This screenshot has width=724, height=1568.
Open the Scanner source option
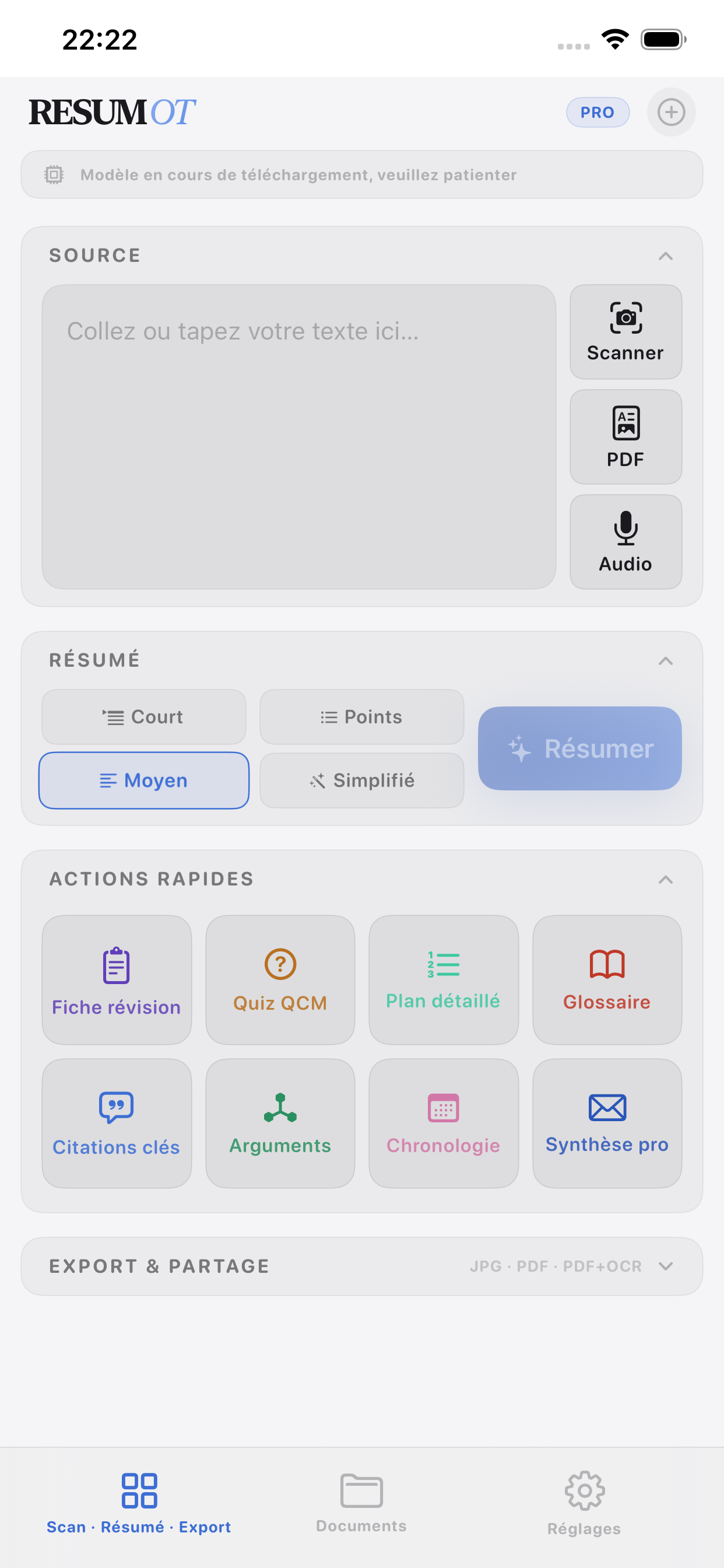click(625, 332)
